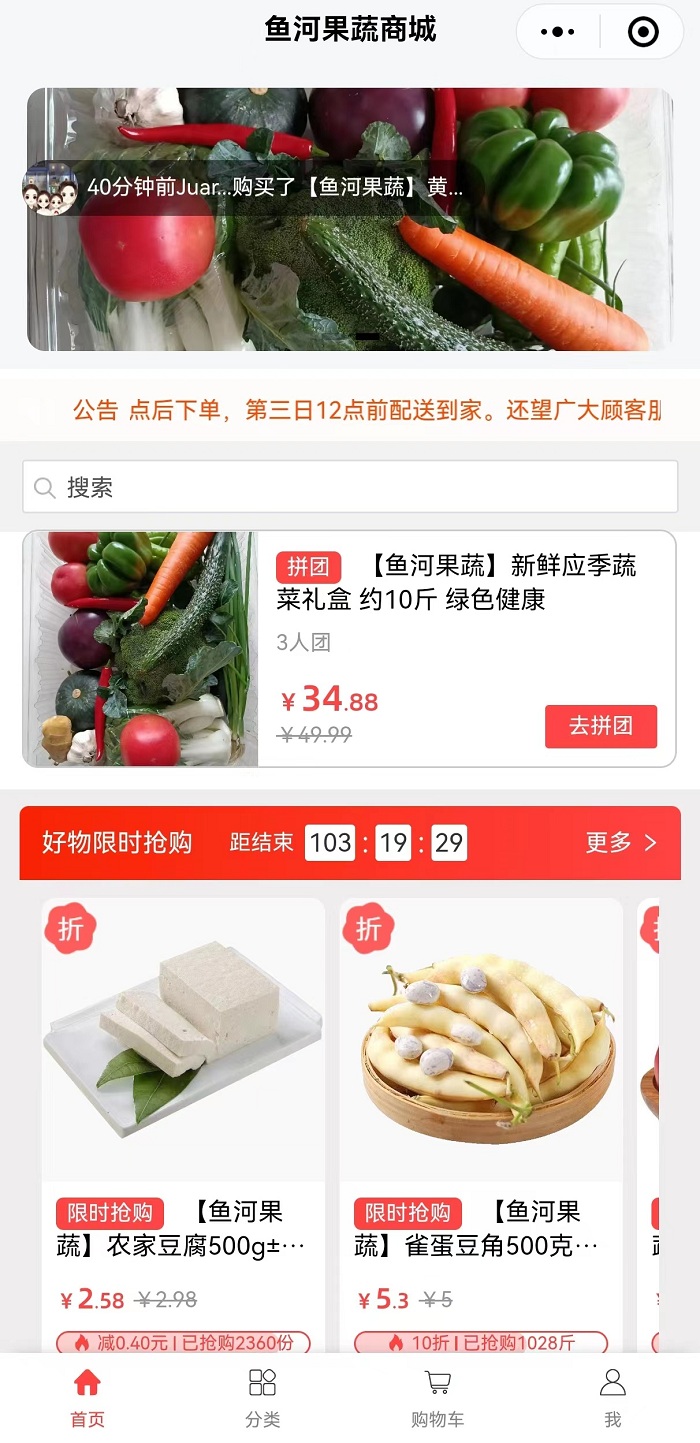The image size is (700, 1443).
Task: View 更多 flash sale items
Action: [x=621, y=842]
